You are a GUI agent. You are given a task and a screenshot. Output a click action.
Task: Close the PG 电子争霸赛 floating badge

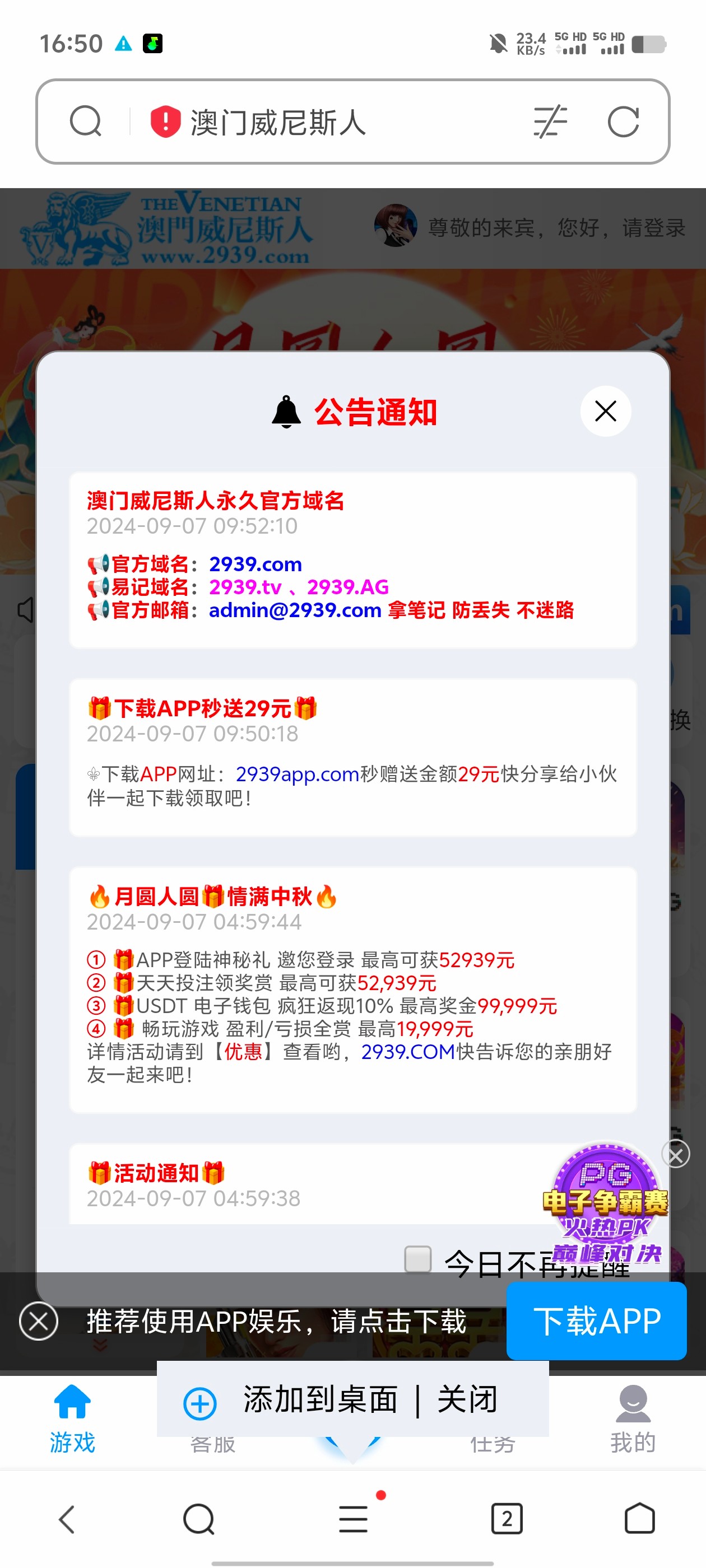pos(676,1154)
